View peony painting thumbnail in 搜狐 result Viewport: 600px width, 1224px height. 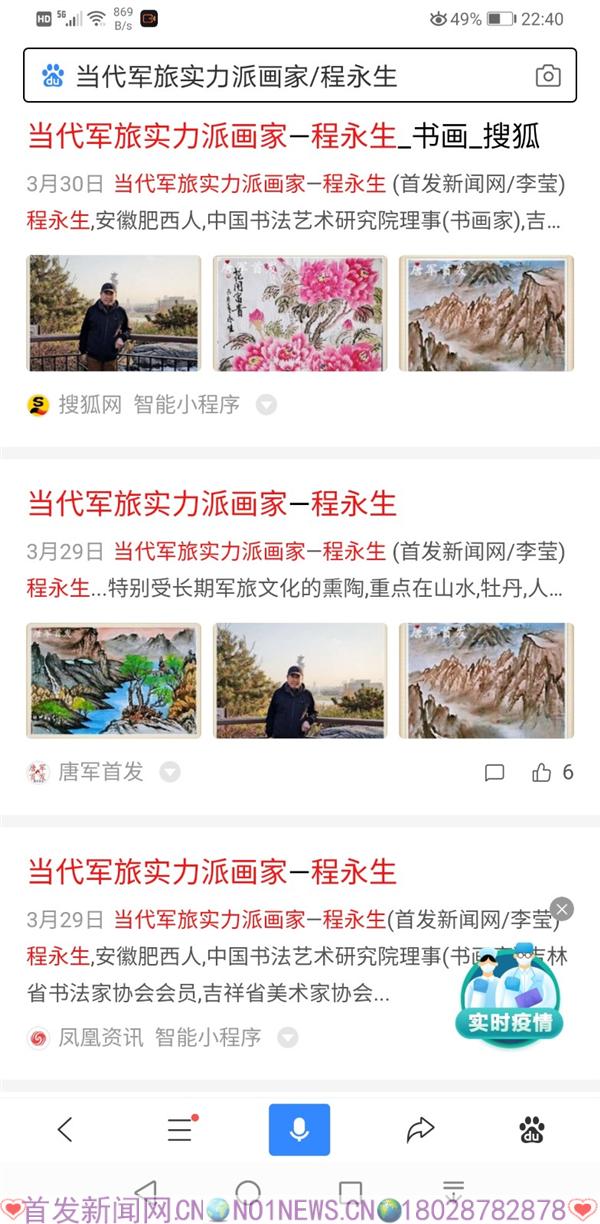(300, 313)
